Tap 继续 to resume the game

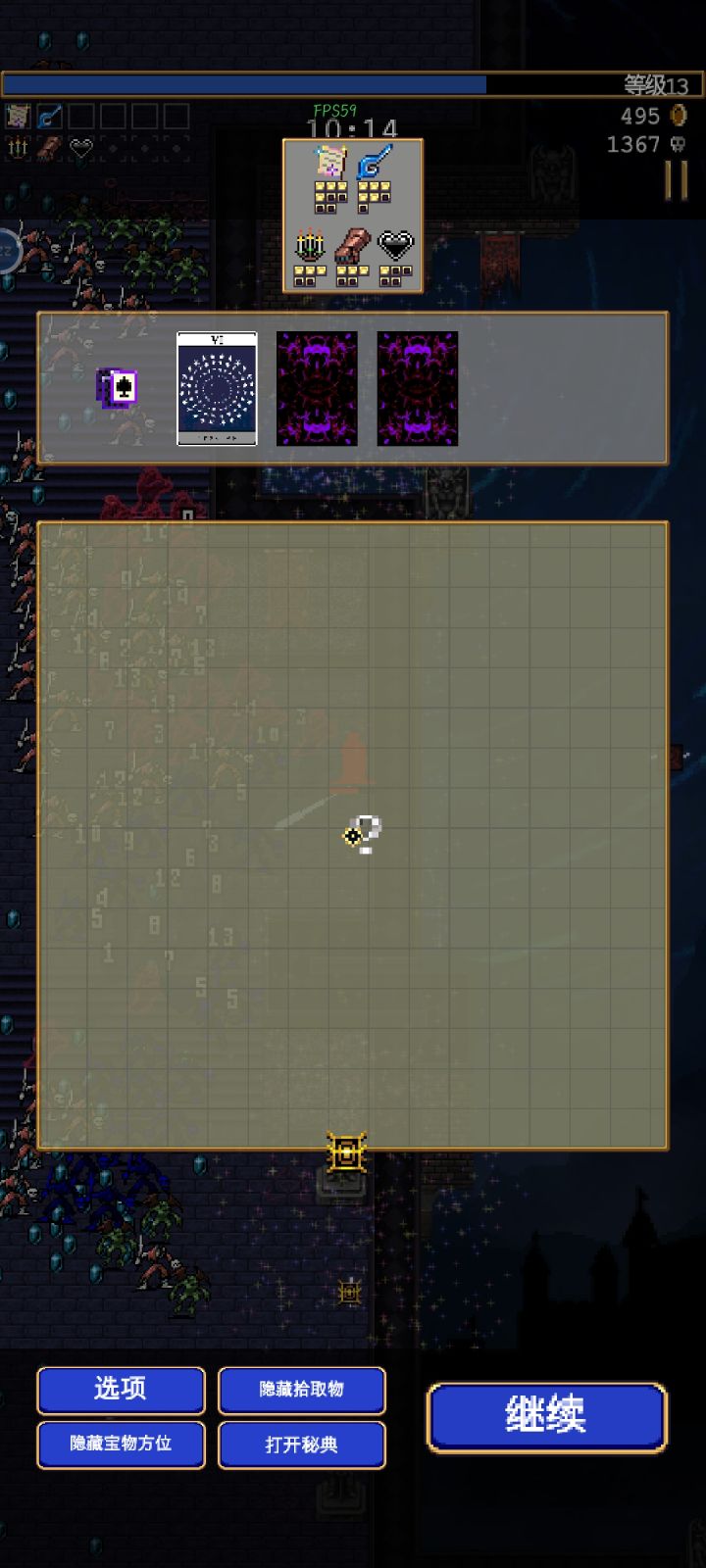pyautogui.click(x=546, y=1417)
